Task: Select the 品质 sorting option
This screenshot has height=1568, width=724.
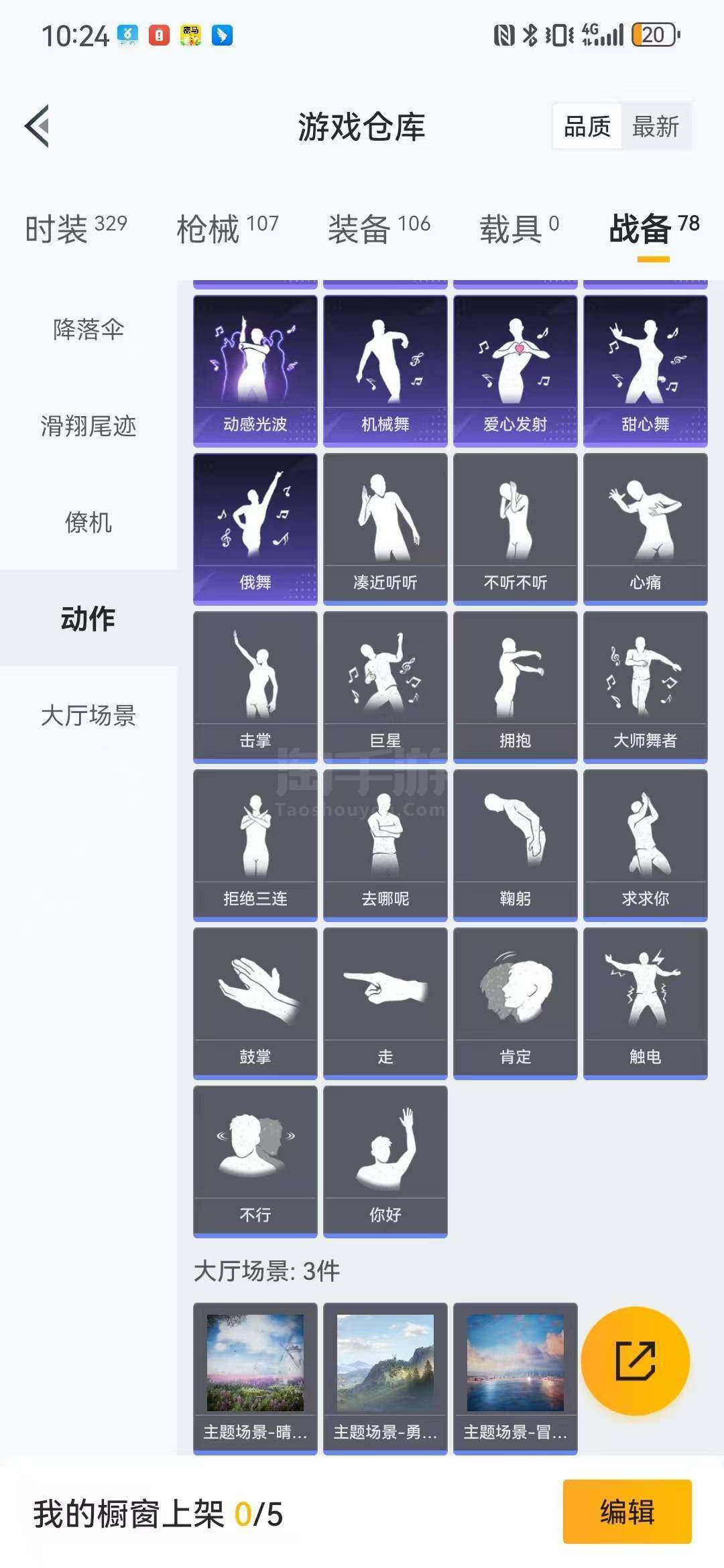Action: [587, 126]
